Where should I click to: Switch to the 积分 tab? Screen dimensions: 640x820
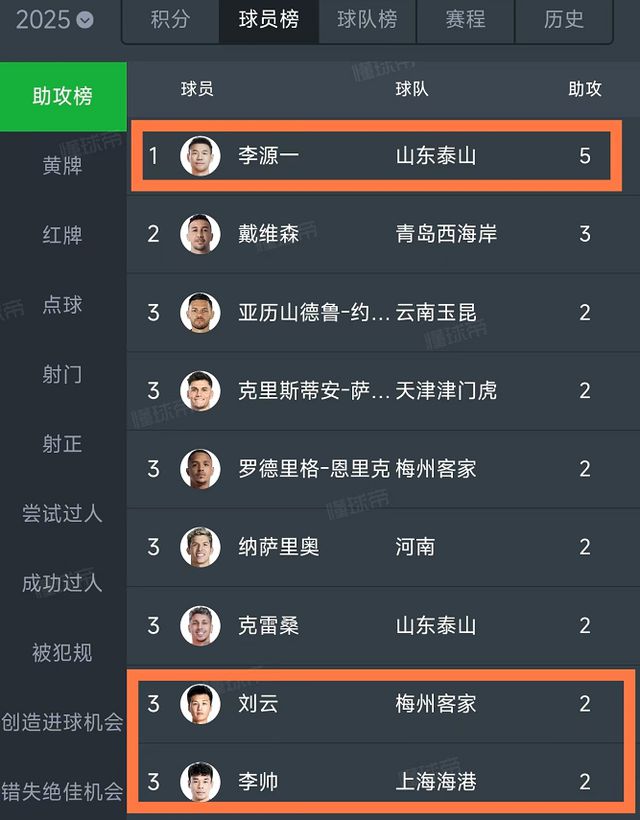(169, 20)
